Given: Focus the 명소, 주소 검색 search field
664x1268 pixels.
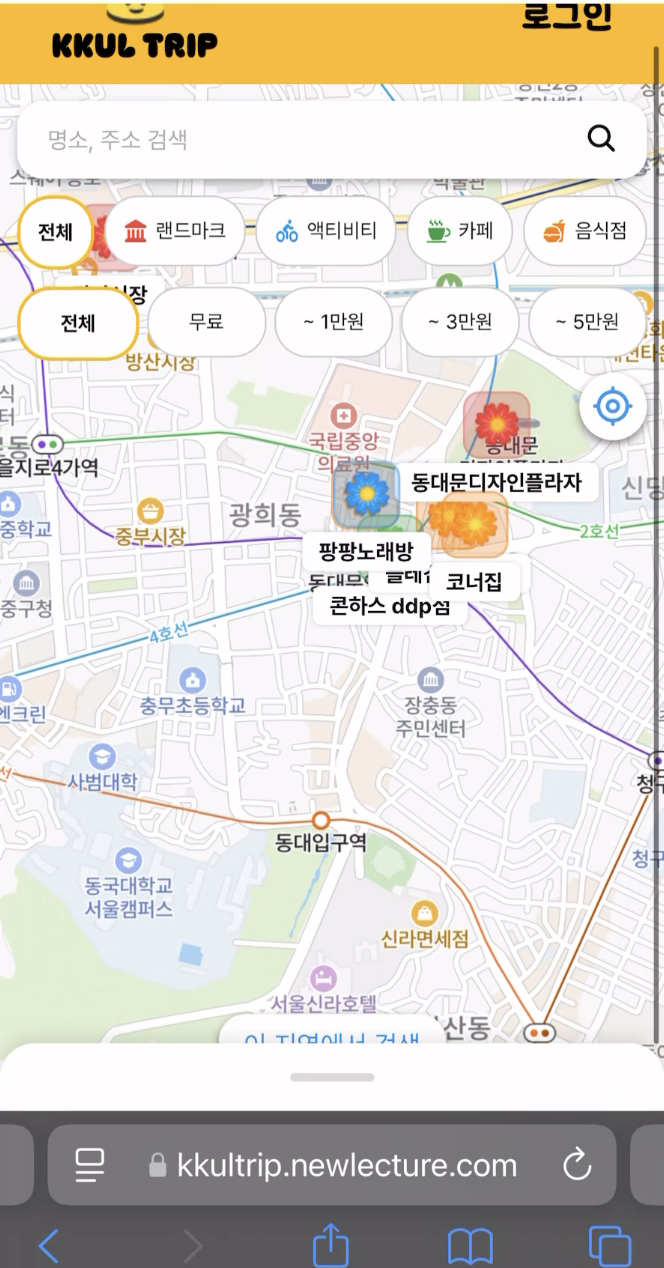Looking at the screenshot, I should (x=300, y=139).
